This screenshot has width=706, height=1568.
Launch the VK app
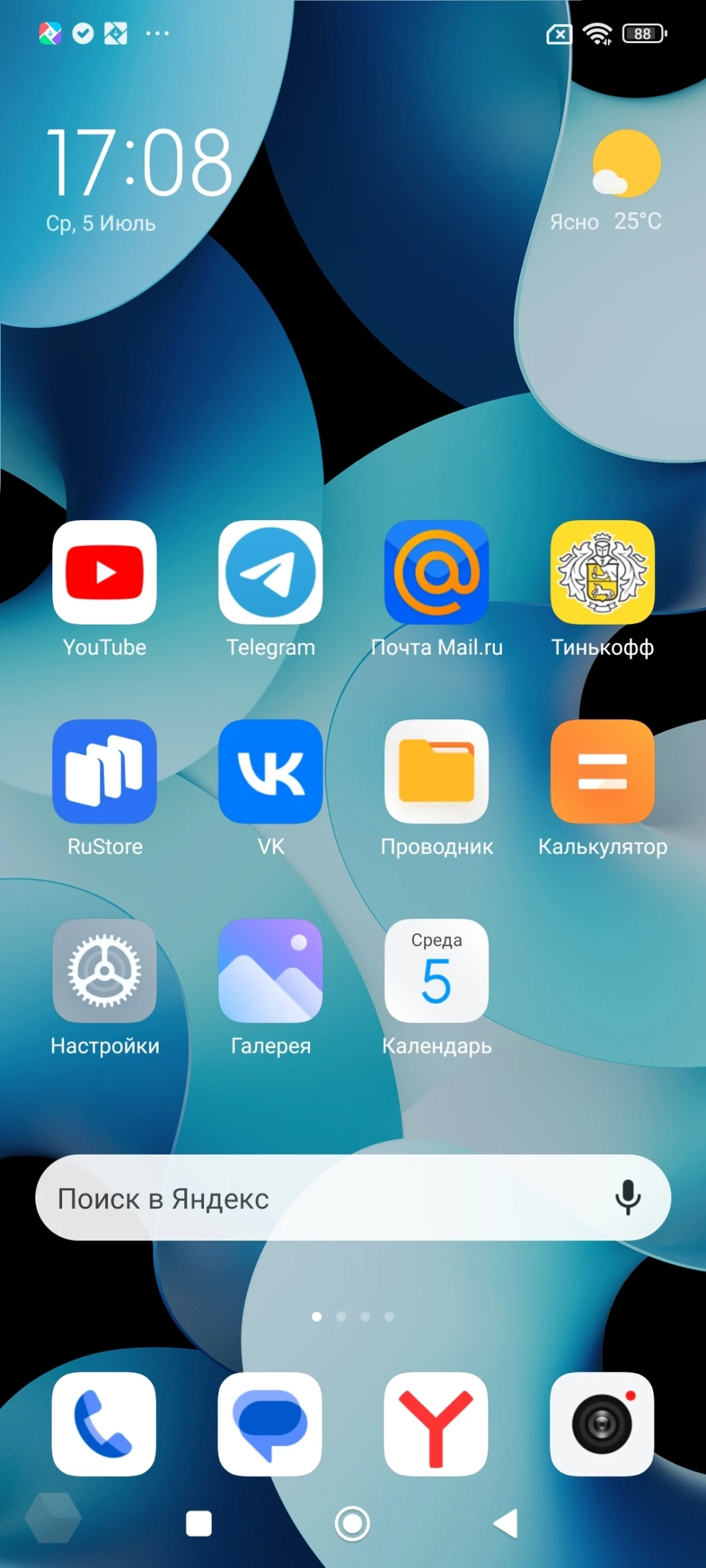[270, 771]
